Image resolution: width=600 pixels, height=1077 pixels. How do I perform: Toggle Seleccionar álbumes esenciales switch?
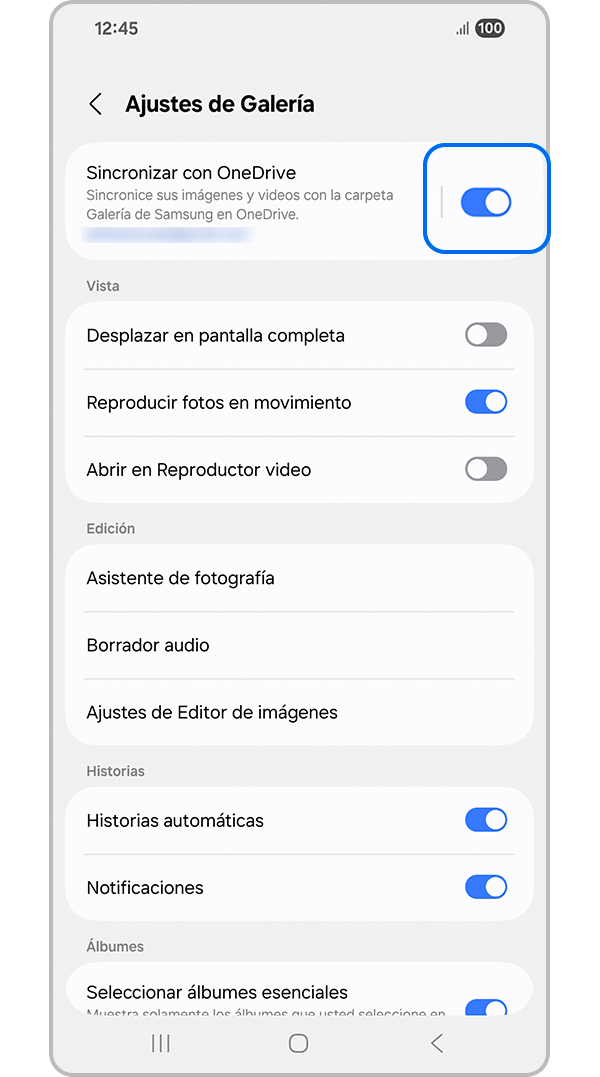click(x=486, y=1006)
